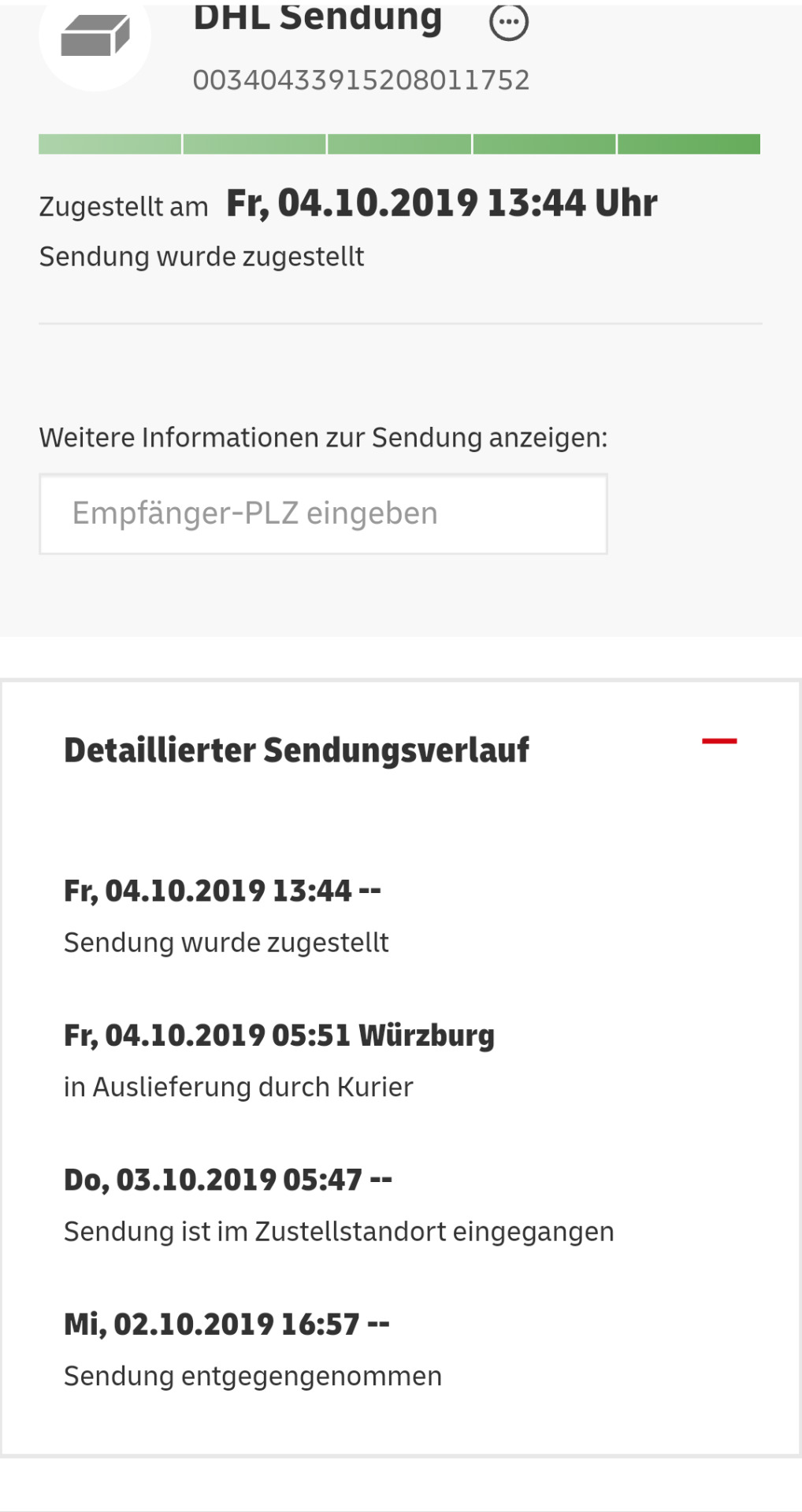Tap the Empfänger-PLZ eingeben field
Viewport: 802px width, 1512px height.
point(323,514)
